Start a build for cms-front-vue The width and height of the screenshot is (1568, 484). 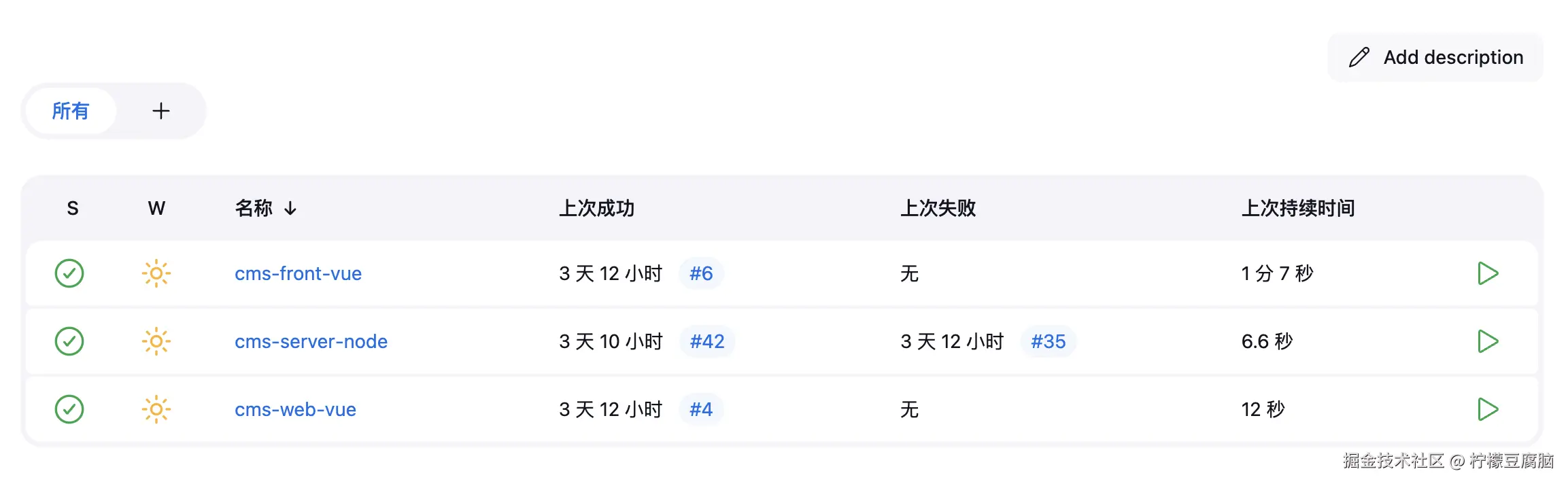(1488, 273)
